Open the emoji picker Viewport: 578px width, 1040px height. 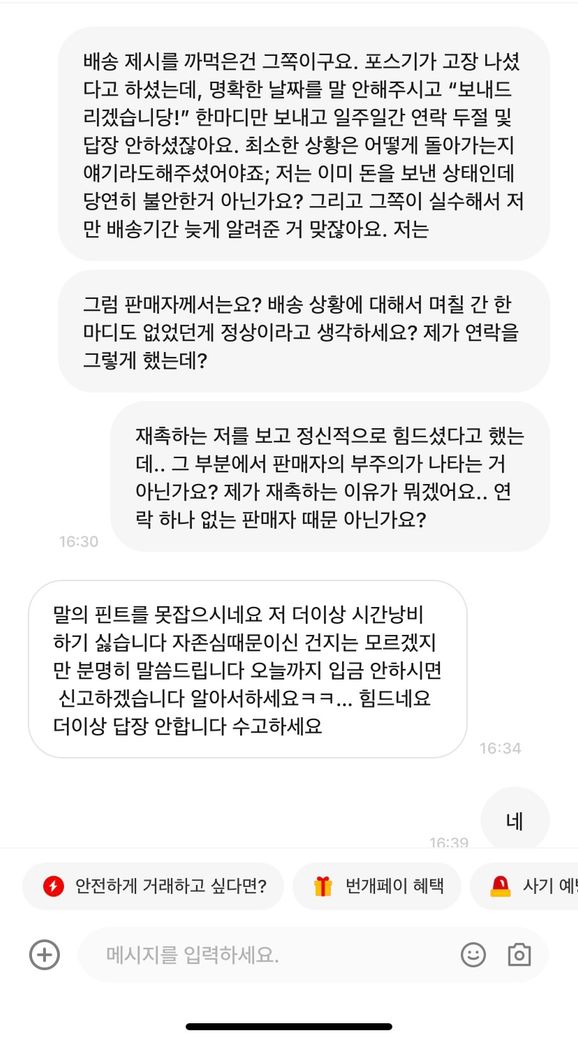473,955
